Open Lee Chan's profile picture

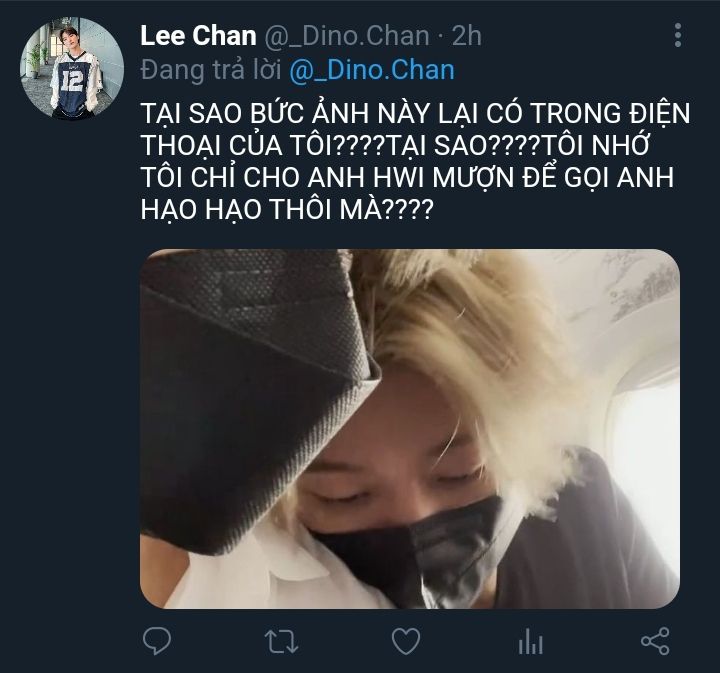[72, 67]
